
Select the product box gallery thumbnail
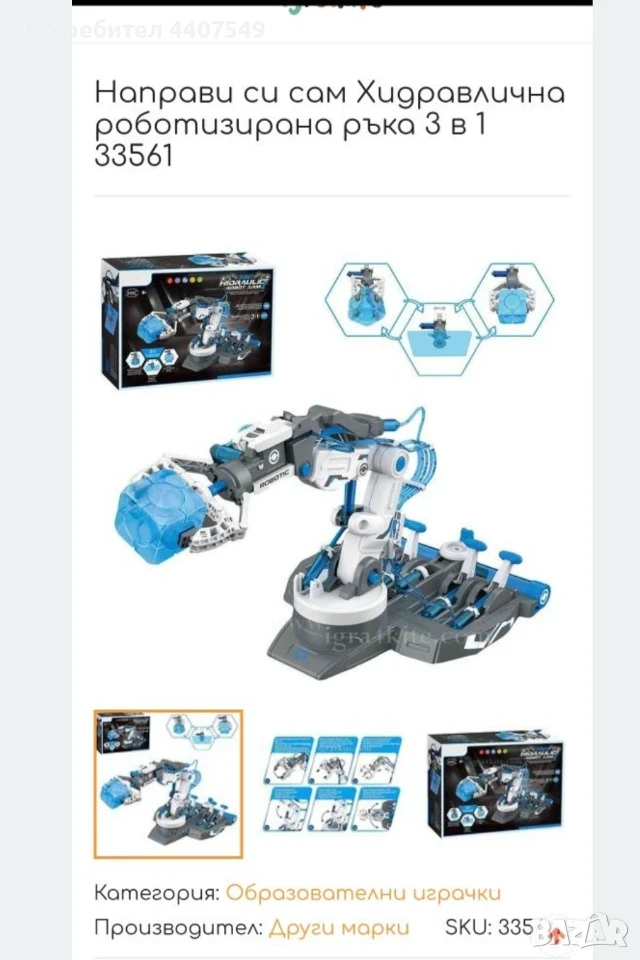(x=496, y=784)
